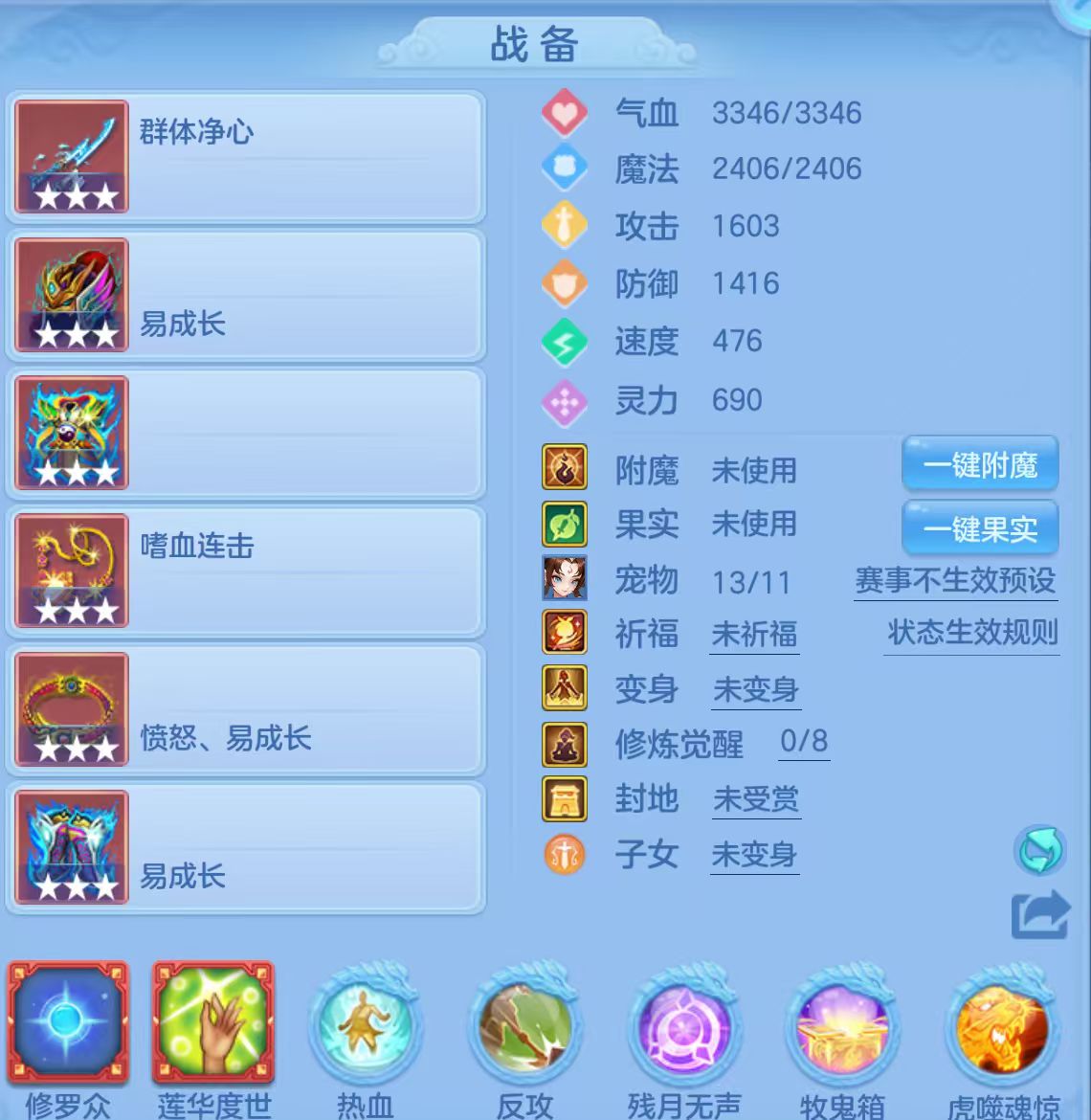Image resolution: width=1091 pixels, height=1120 pixels.
Task: Share the battle preparation panel
Action: tap(1040, 915)
